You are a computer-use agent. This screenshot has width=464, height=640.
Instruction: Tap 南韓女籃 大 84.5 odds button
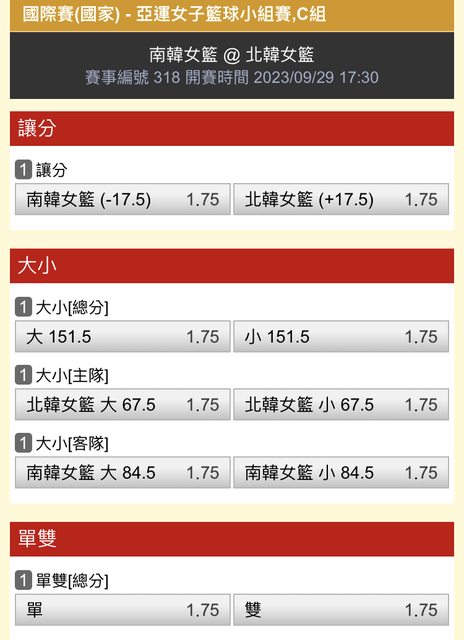(123, 473)
